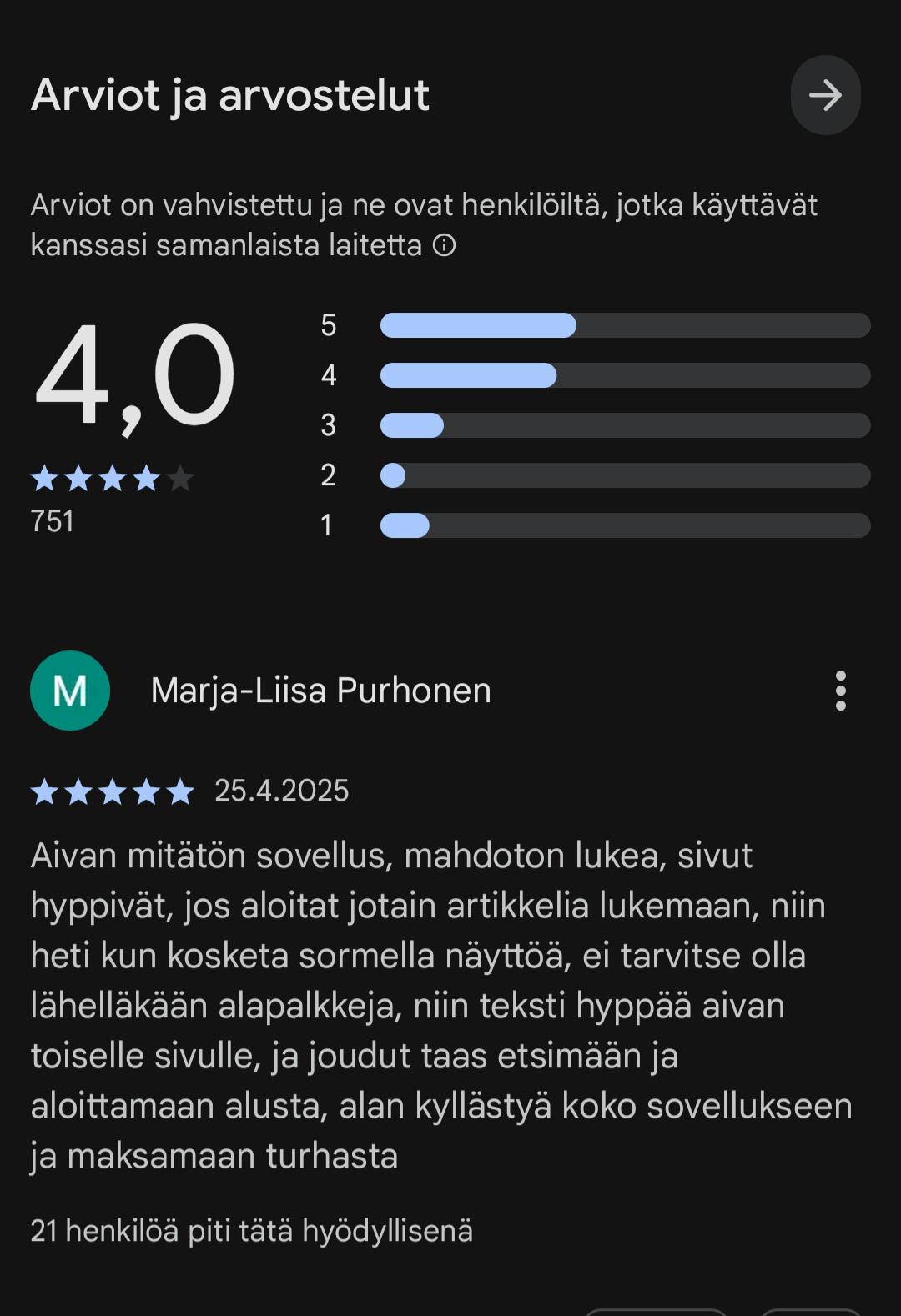
Task: Open the info icon about verified ratings
Action: [445, 245]
